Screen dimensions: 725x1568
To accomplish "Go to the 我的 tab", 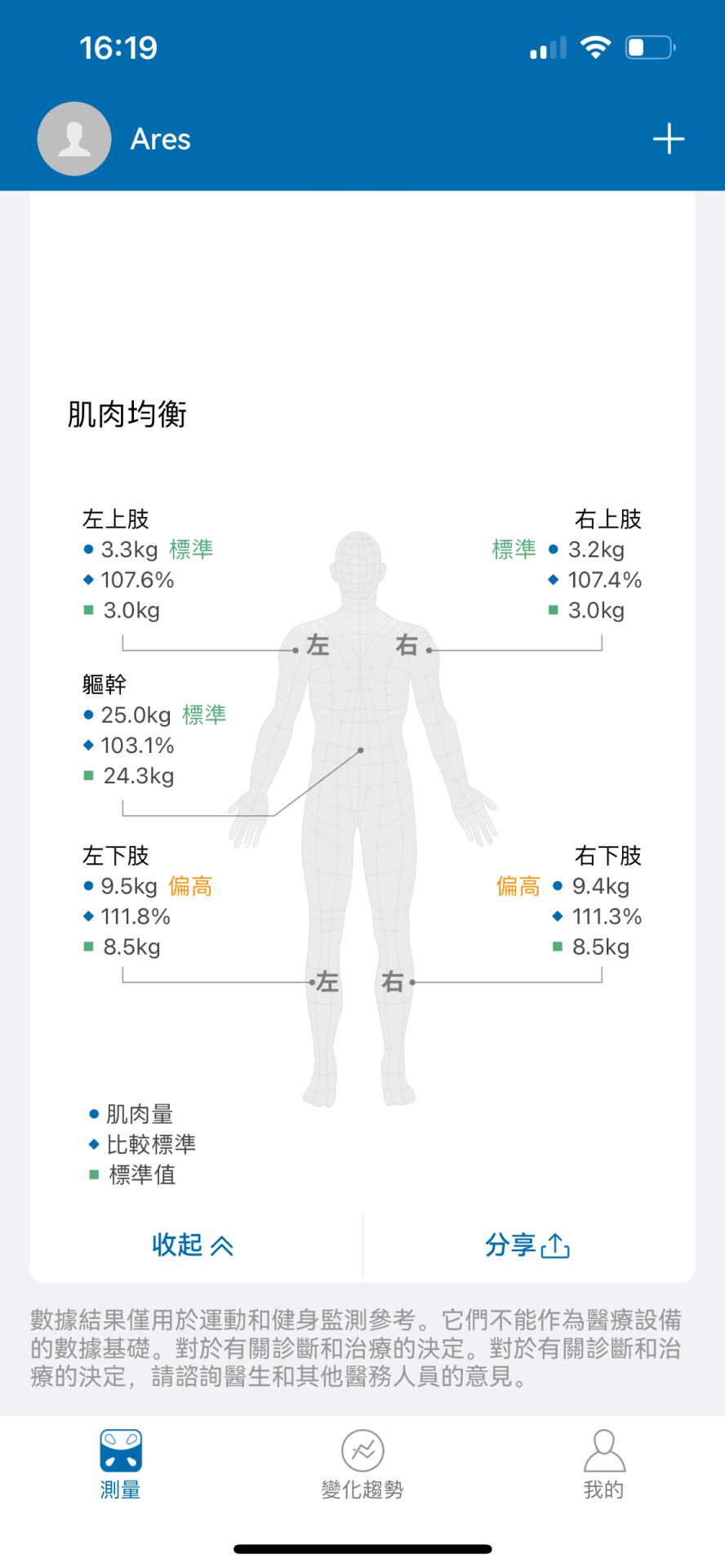I will tap(604, 1464).
